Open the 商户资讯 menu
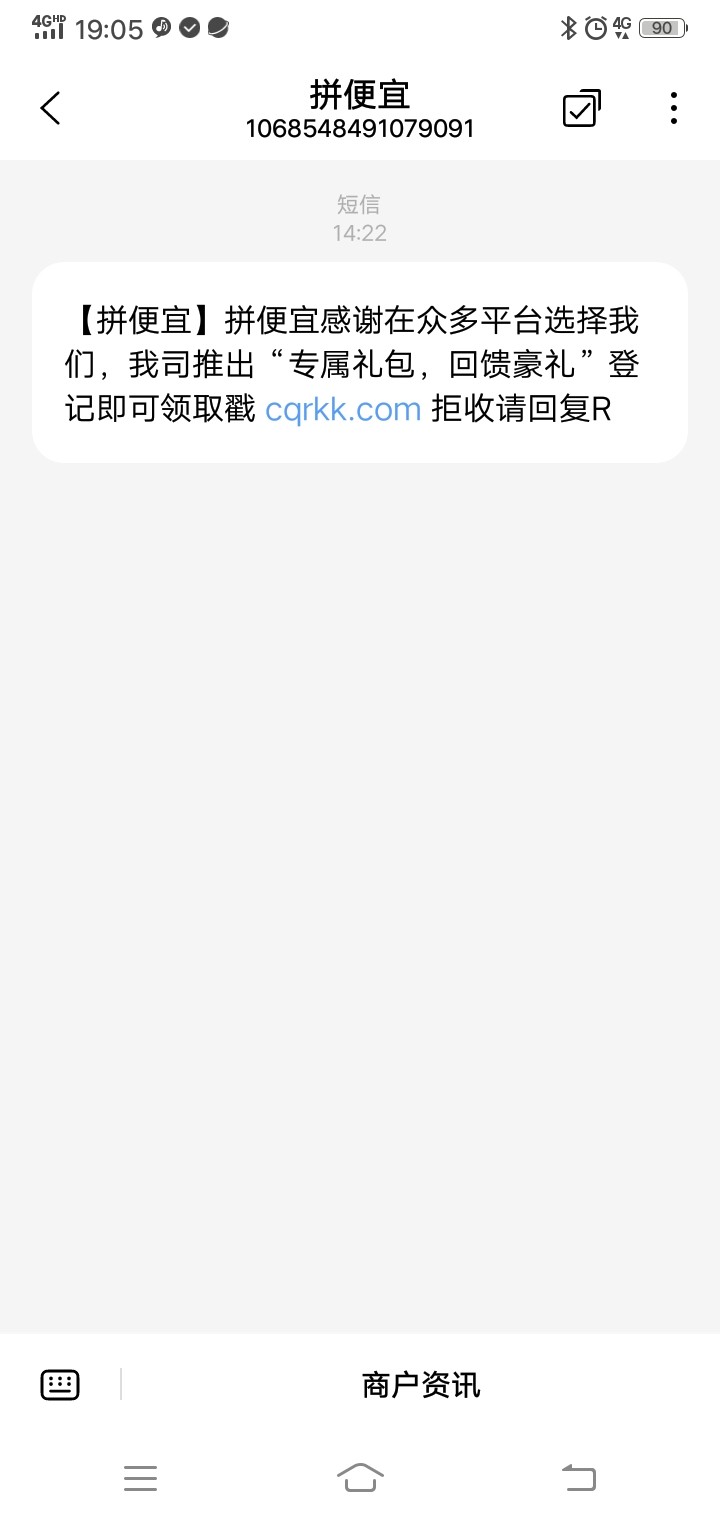Viewport: 720px width, 1520px height. [420, 1385]
